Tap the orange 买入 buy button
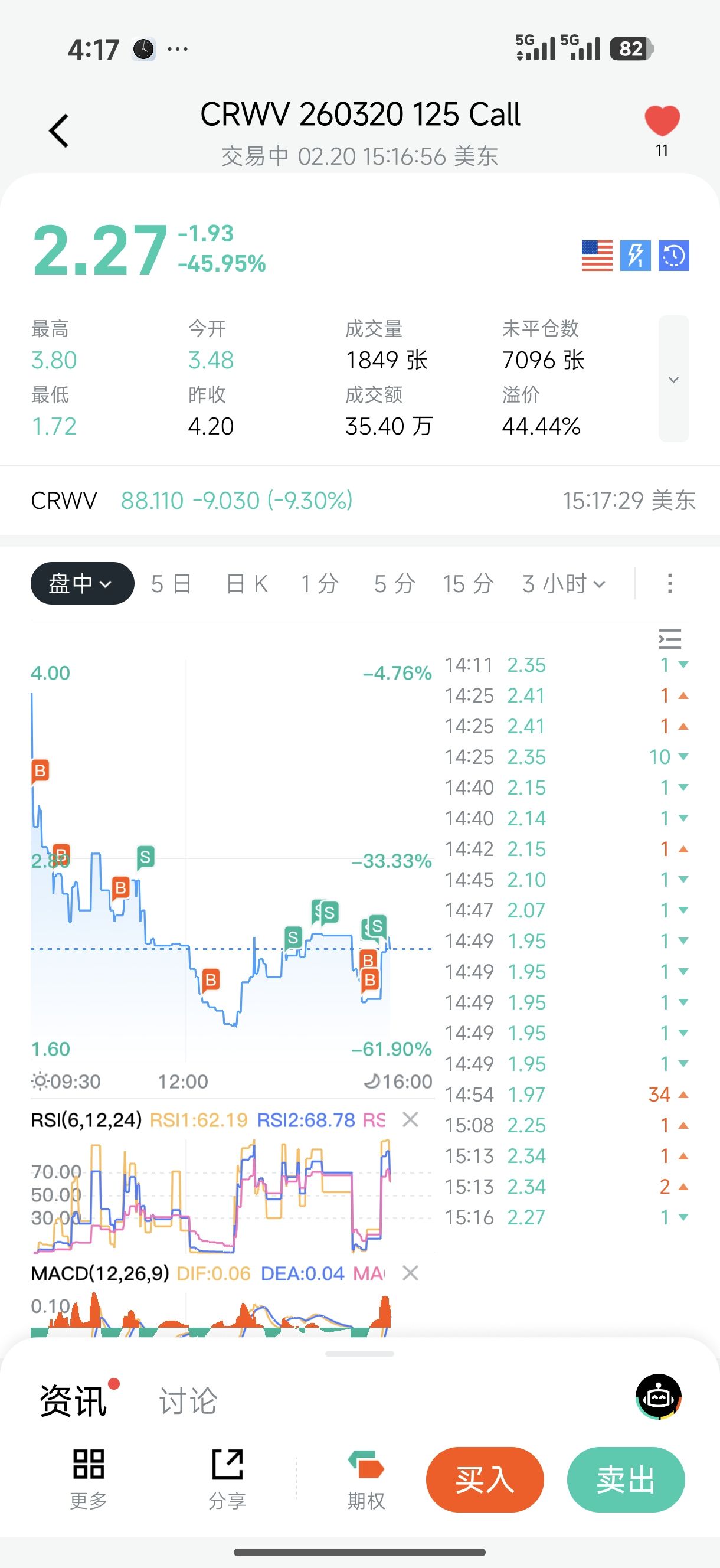The height and width of the screenshot is (1568, 720). 485,1479
